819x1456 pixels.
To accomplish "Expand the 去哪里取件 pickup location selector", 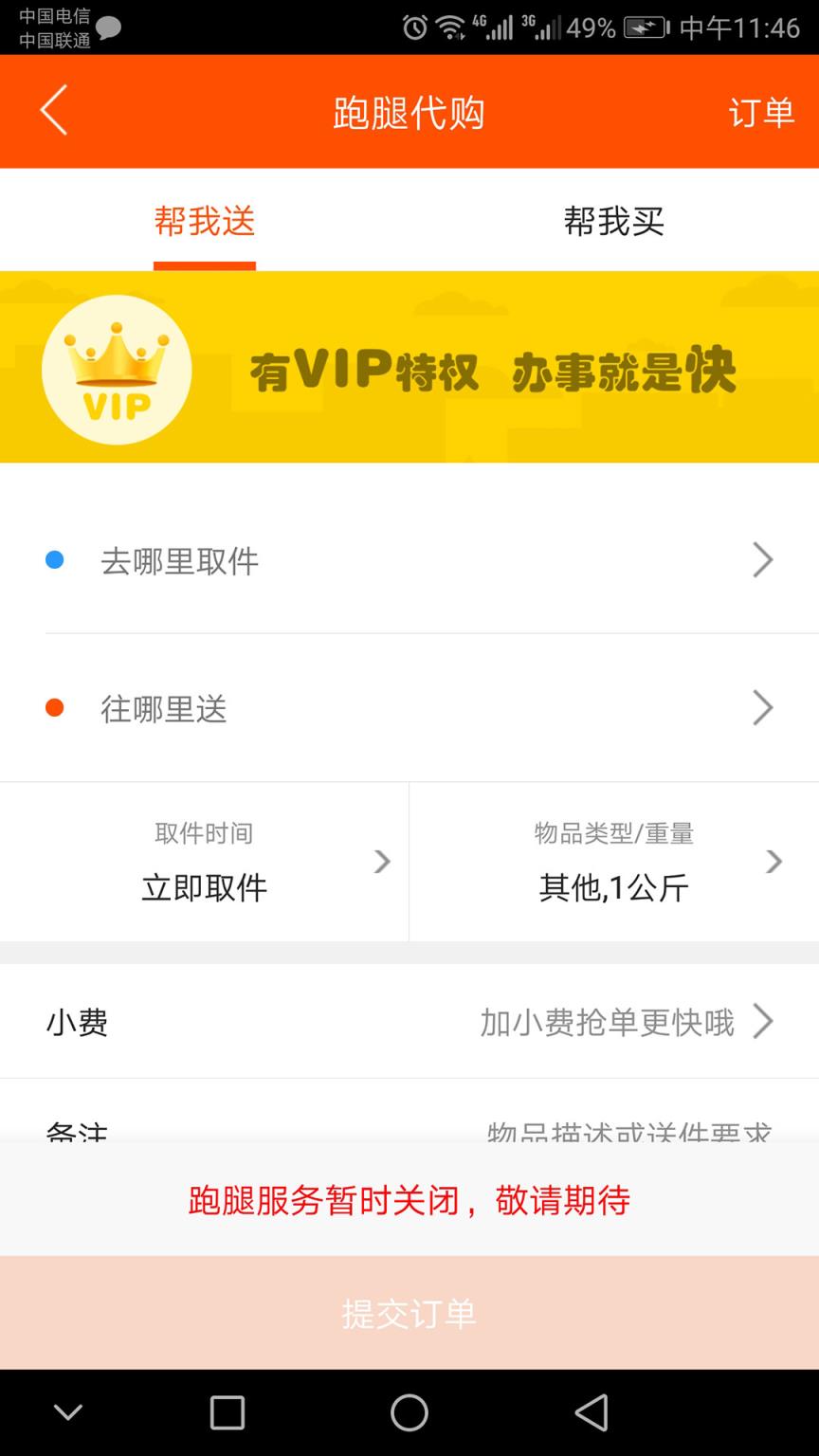I will (x=409, y=560).
